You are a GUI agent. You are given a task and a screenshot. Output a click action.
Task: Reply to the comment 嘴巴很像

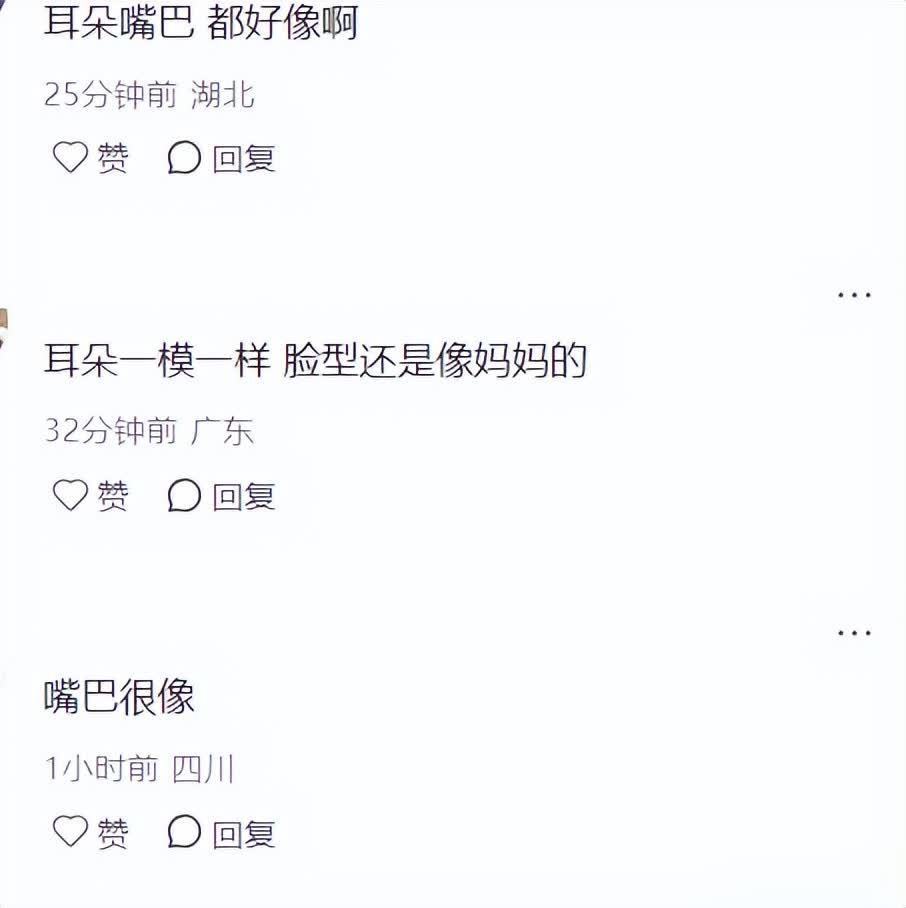point(222,831)
